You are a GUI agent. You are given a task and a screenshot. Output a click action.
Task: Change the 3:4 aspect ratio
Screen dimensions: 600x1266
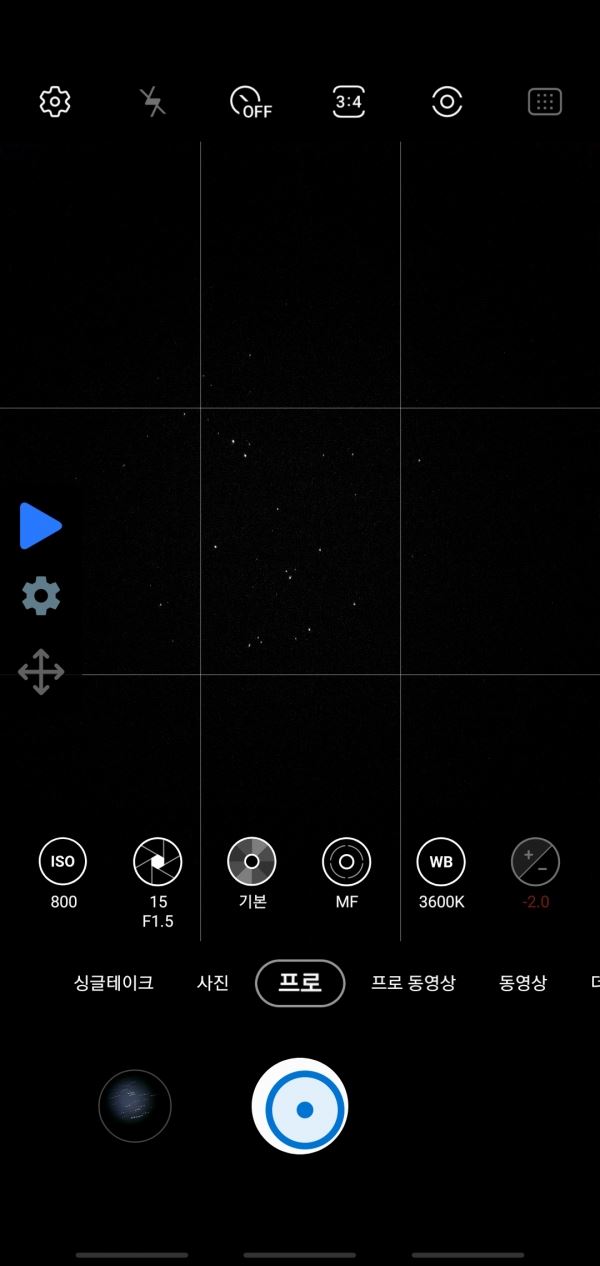(x=348, y=102)
